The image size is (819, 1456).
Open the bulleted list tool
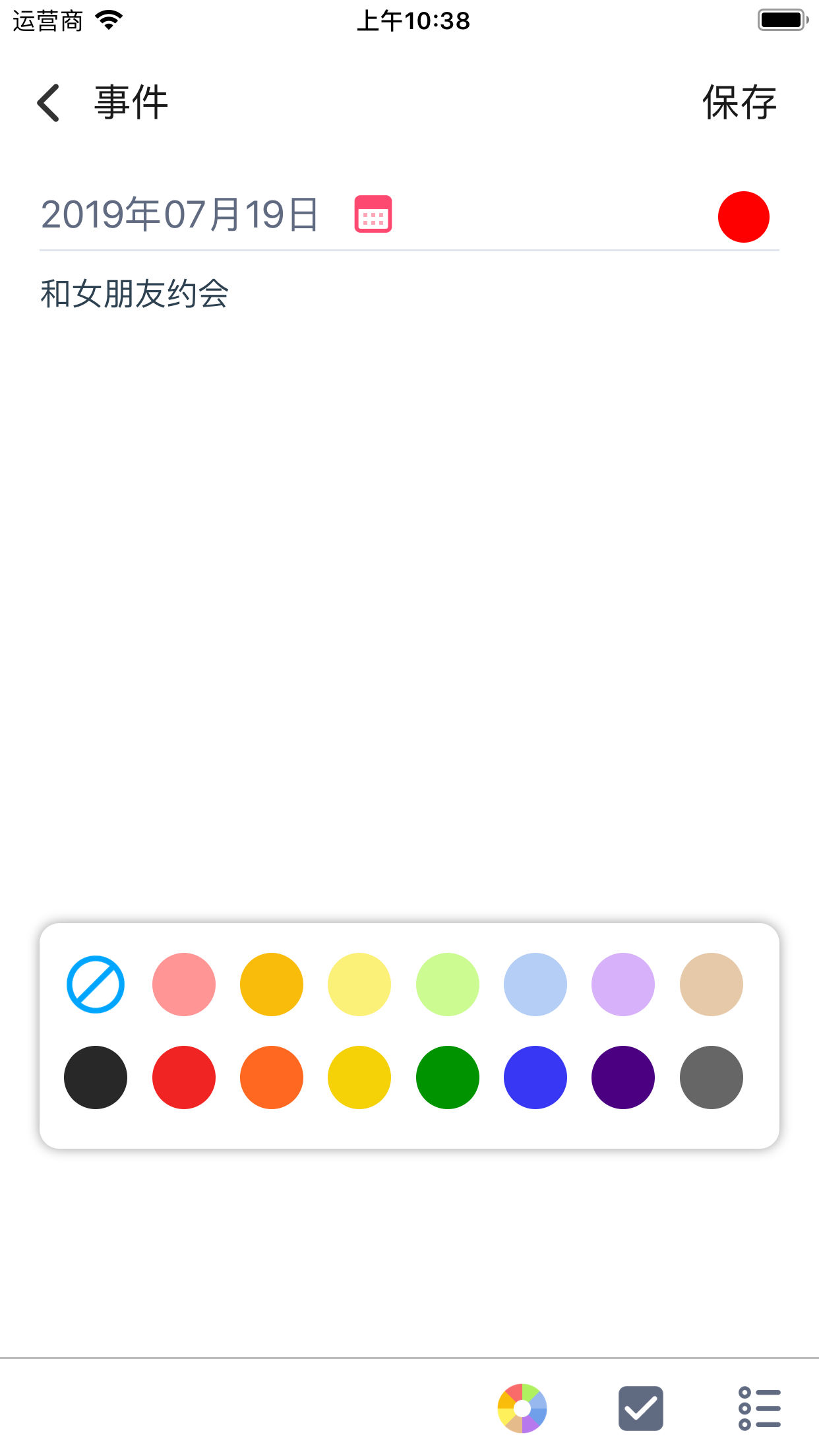pos(760,1409)
